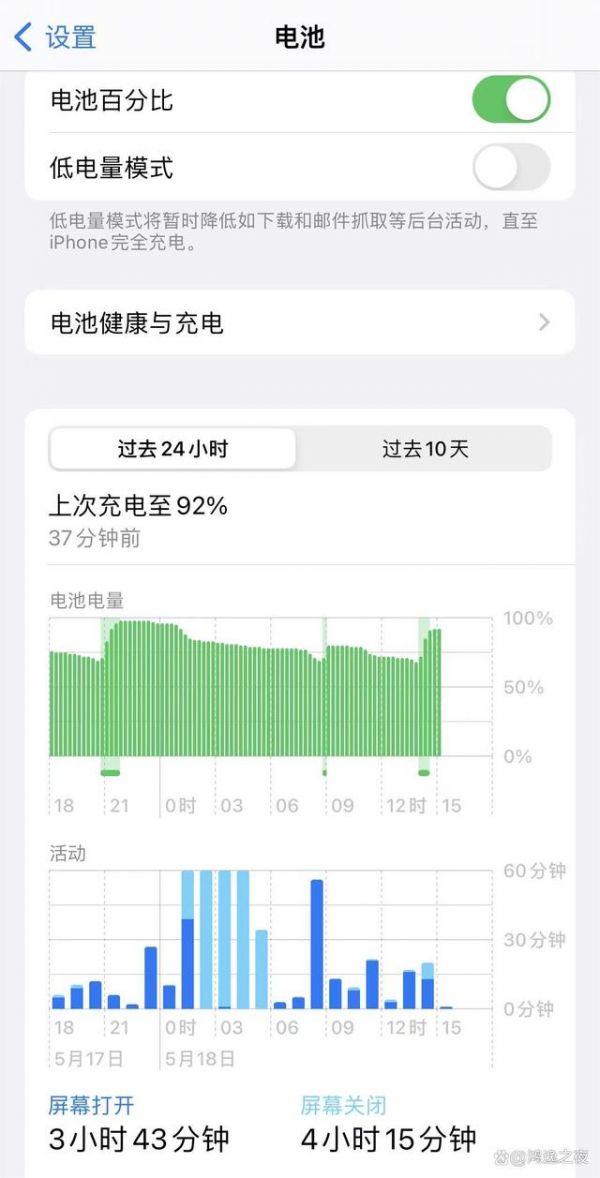Select the 过去24小时 segment
Image resolution: width=600 pixels, height=1178 pixels.
point(173,449)
